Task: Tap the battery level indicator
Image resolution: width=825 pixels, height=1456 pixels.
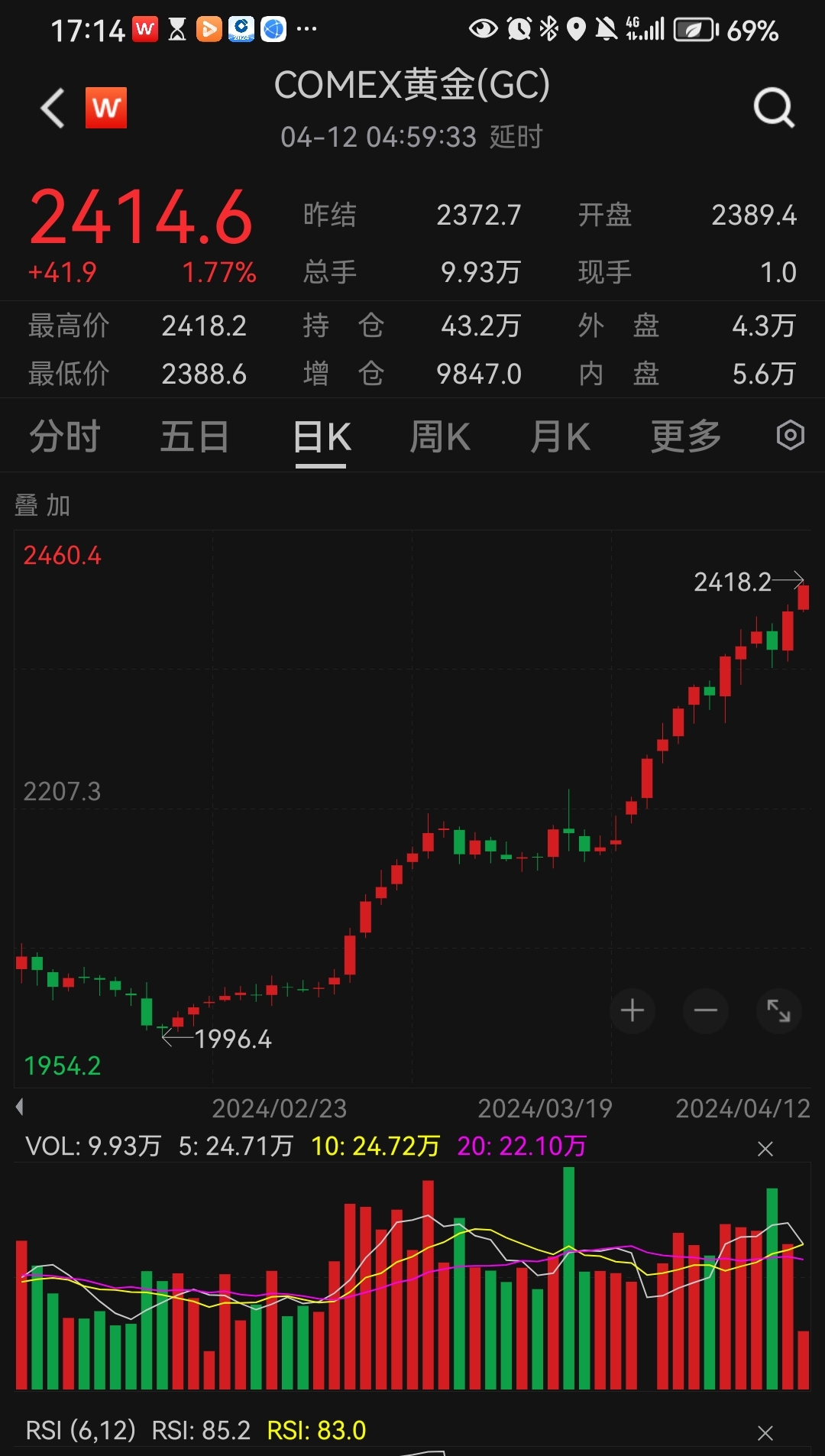Action: coord(694,29)
